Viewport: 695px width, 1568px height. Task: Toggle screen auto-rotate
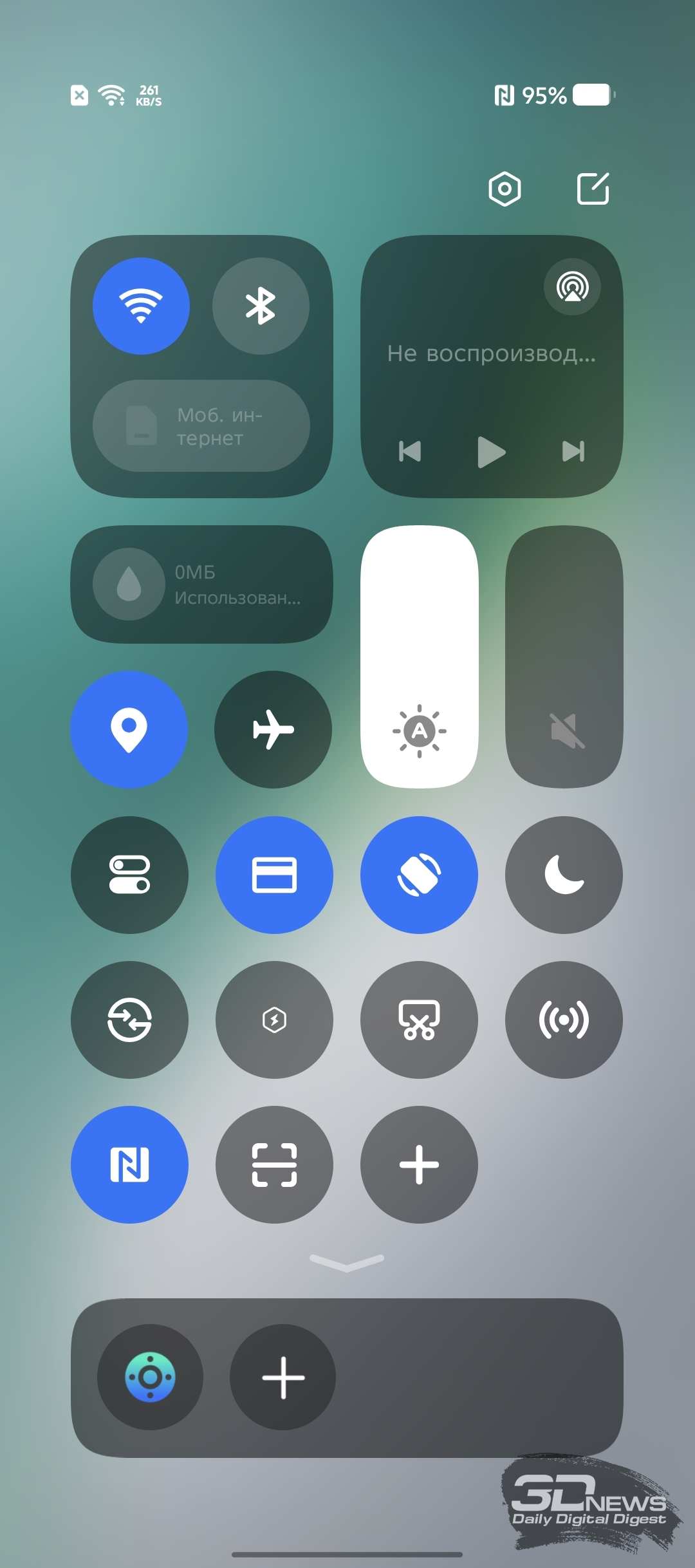click(419, 875)
